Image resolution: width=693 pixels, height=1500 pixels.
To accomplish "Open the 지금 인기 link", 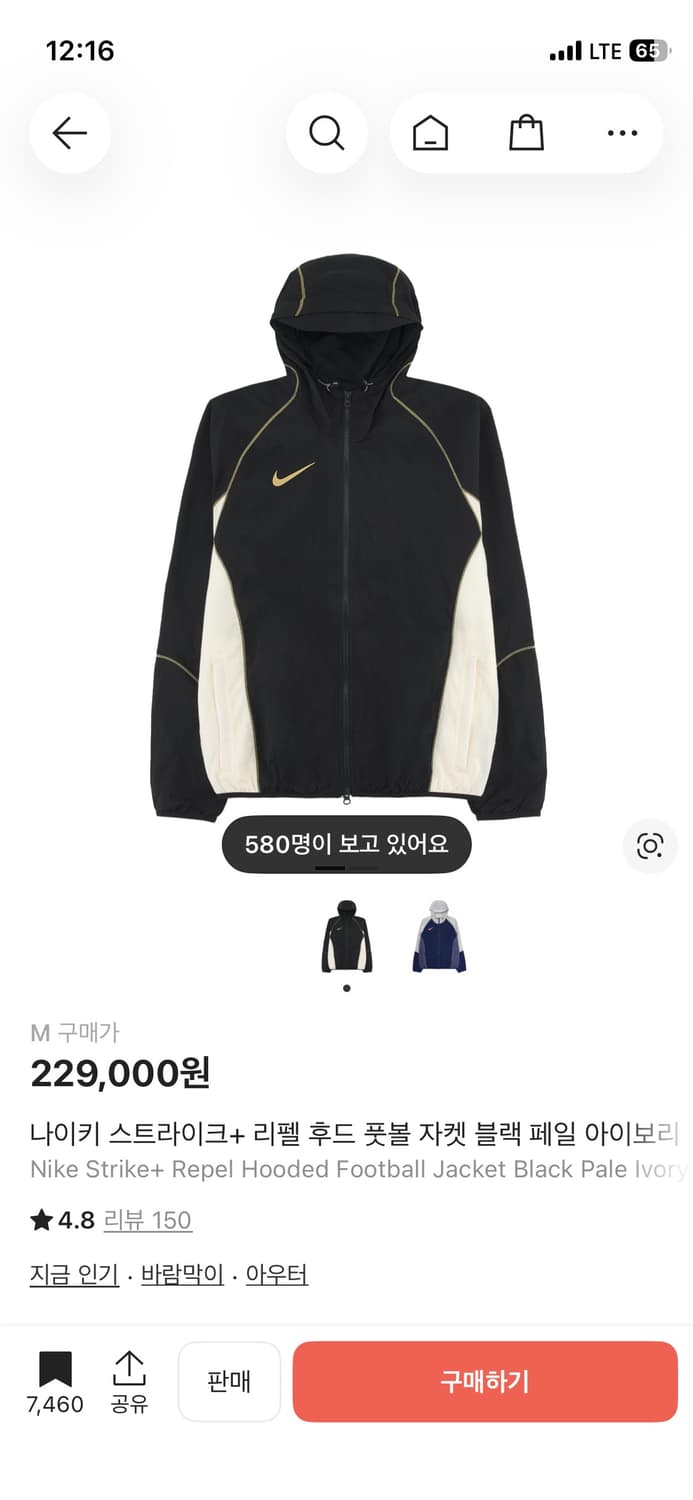I will click(x=74, y=1275).
